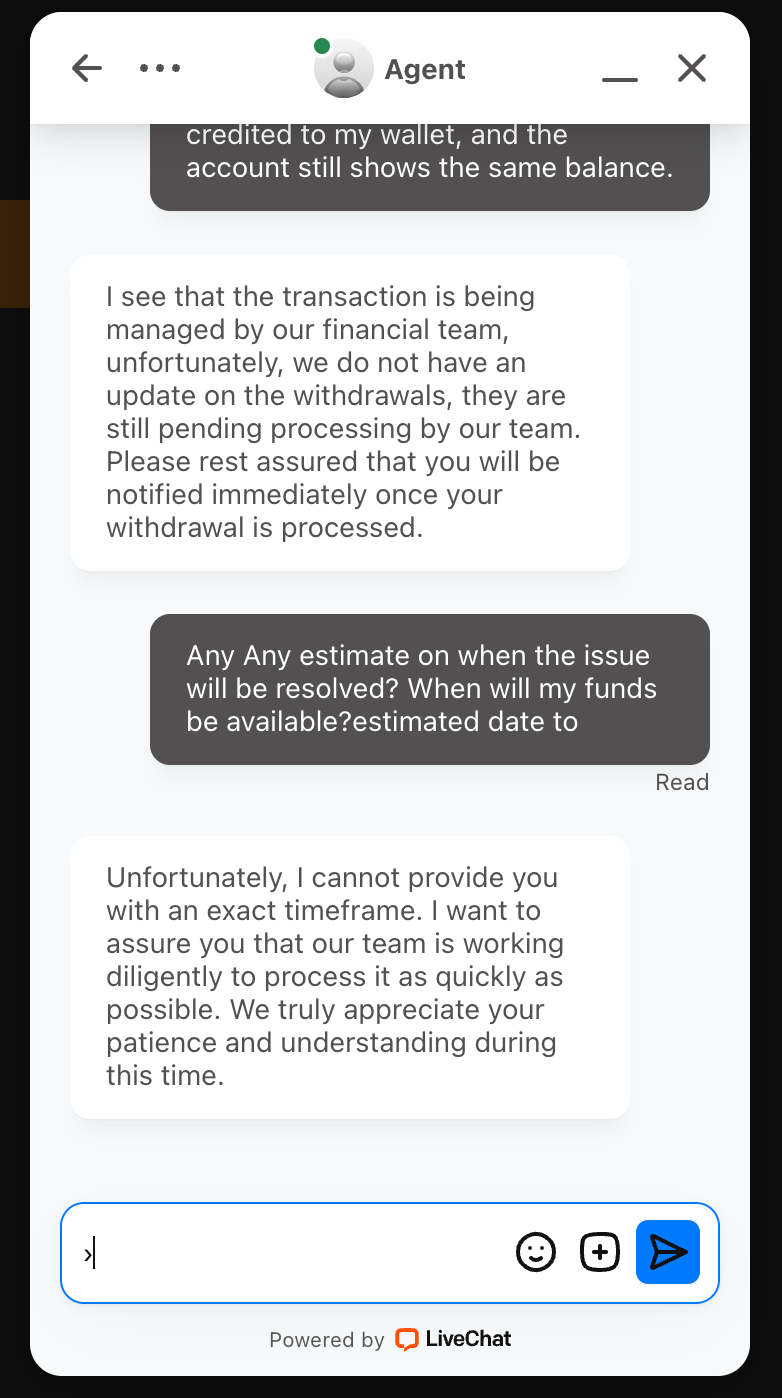Open the Powered by LiveChat link

(453, 1340)
